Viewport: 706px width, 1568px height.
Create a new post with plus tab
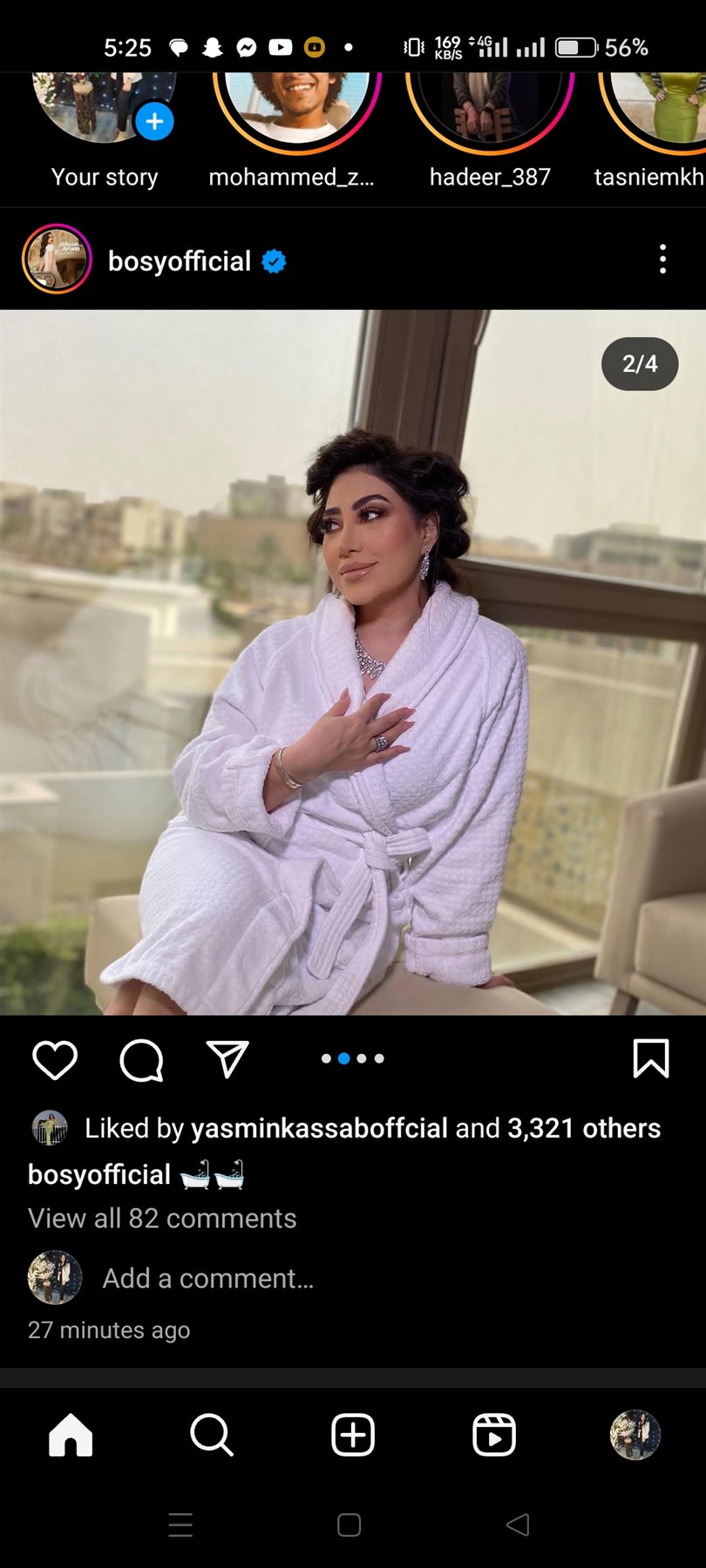(353, 1435)
